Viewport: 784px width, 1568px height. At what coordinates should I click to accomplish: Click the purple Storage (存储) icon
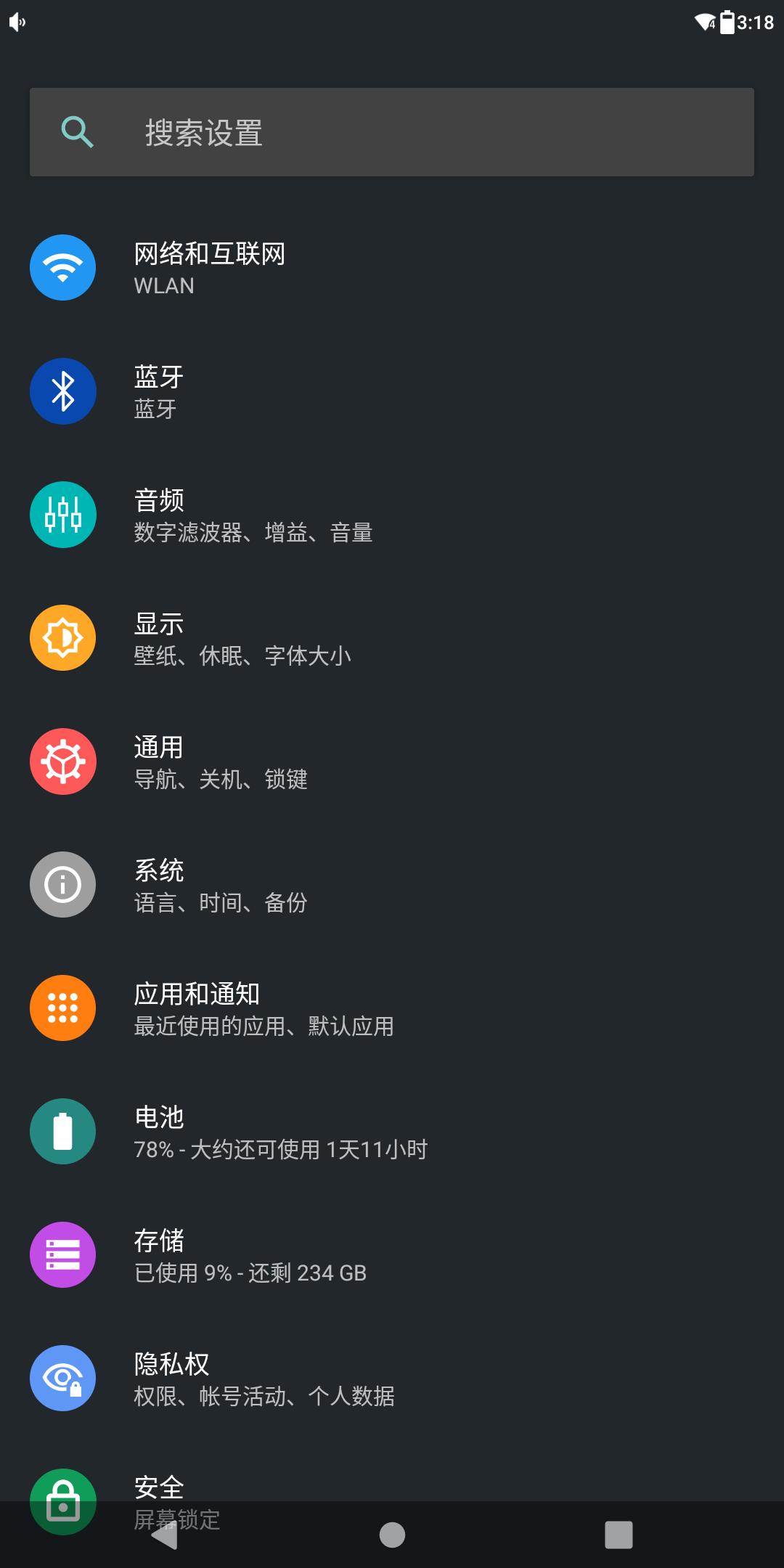[62, 1254]
